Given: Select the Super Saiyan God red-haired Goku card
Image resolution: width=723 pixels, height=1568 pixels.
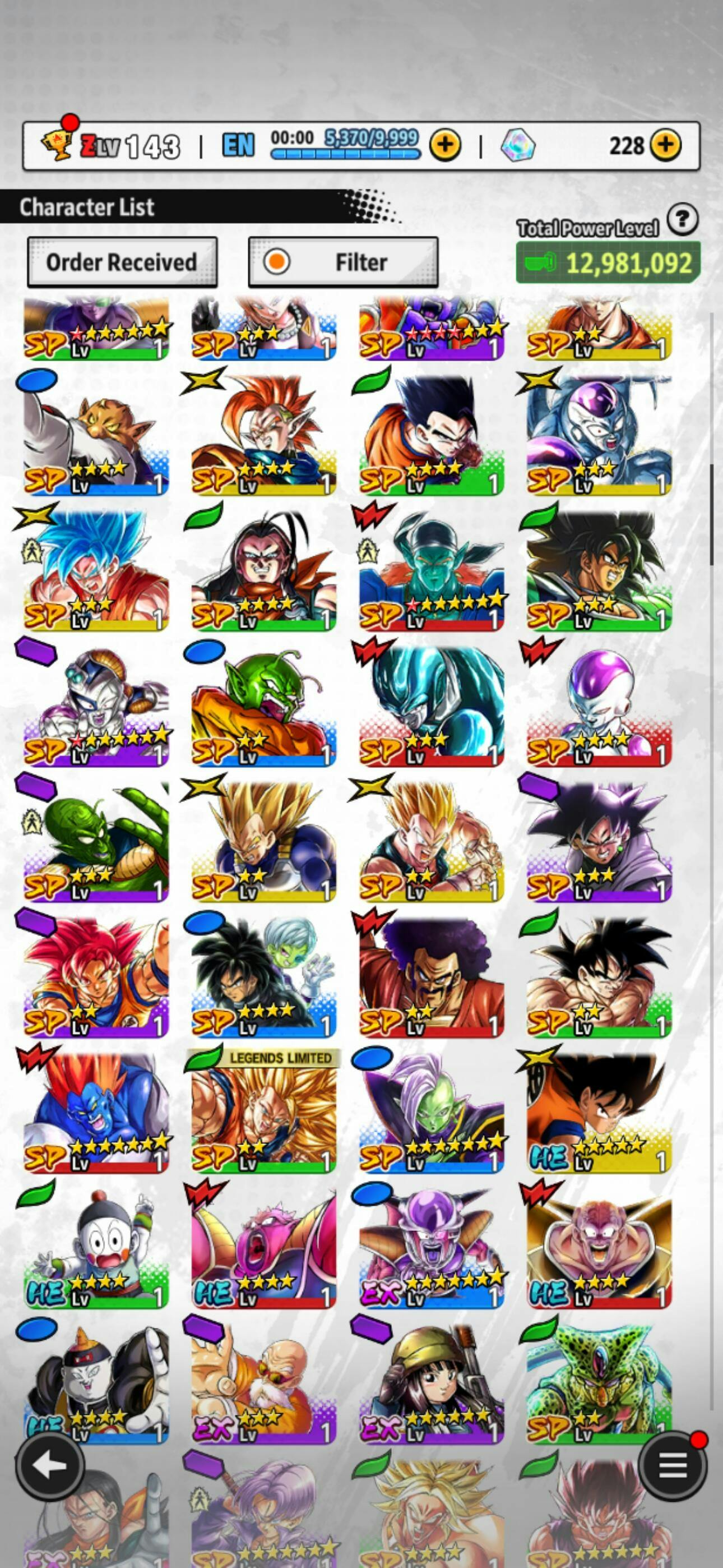Looking at the screenshot, I should tap(95, 975).
